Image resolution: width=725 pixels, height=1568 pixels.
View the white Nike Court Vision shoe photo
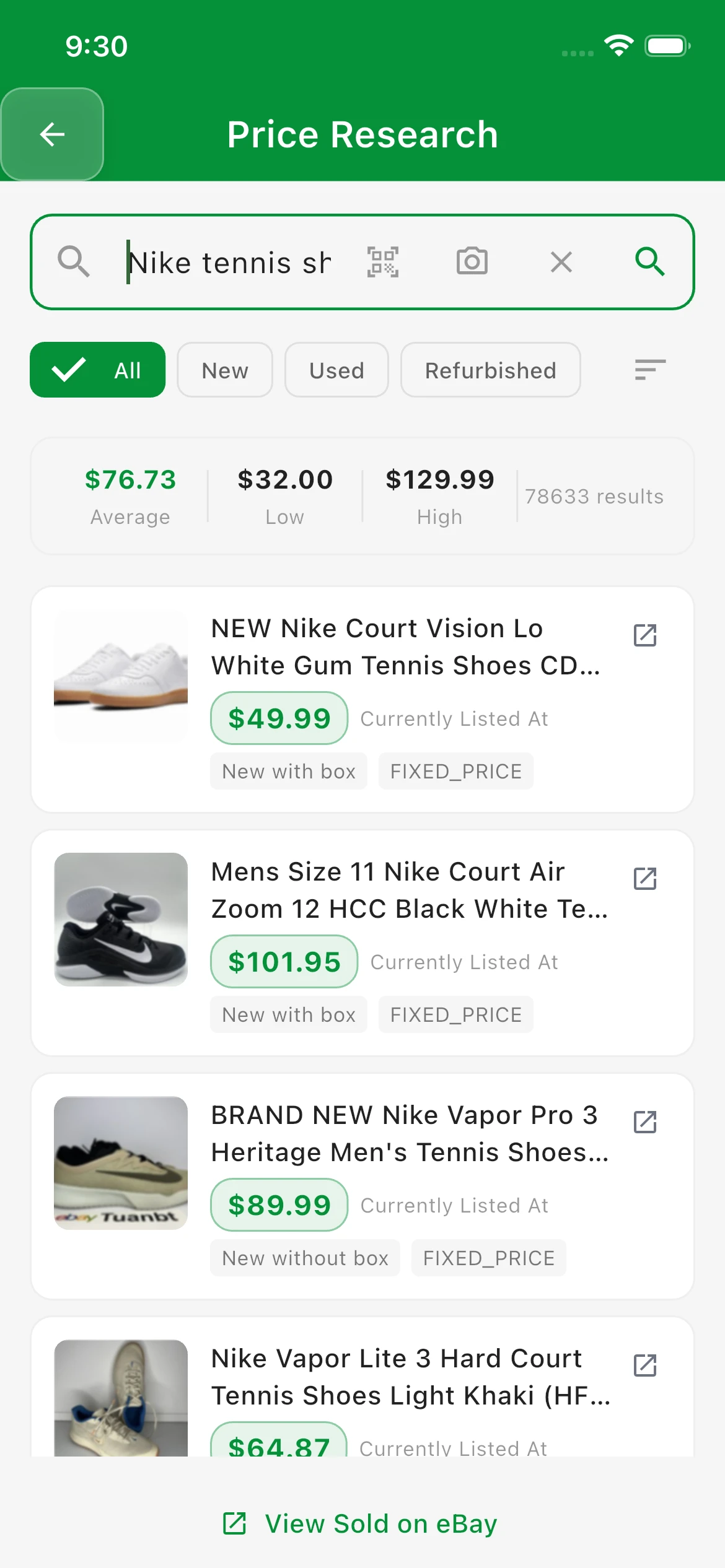tap(121, 676)
